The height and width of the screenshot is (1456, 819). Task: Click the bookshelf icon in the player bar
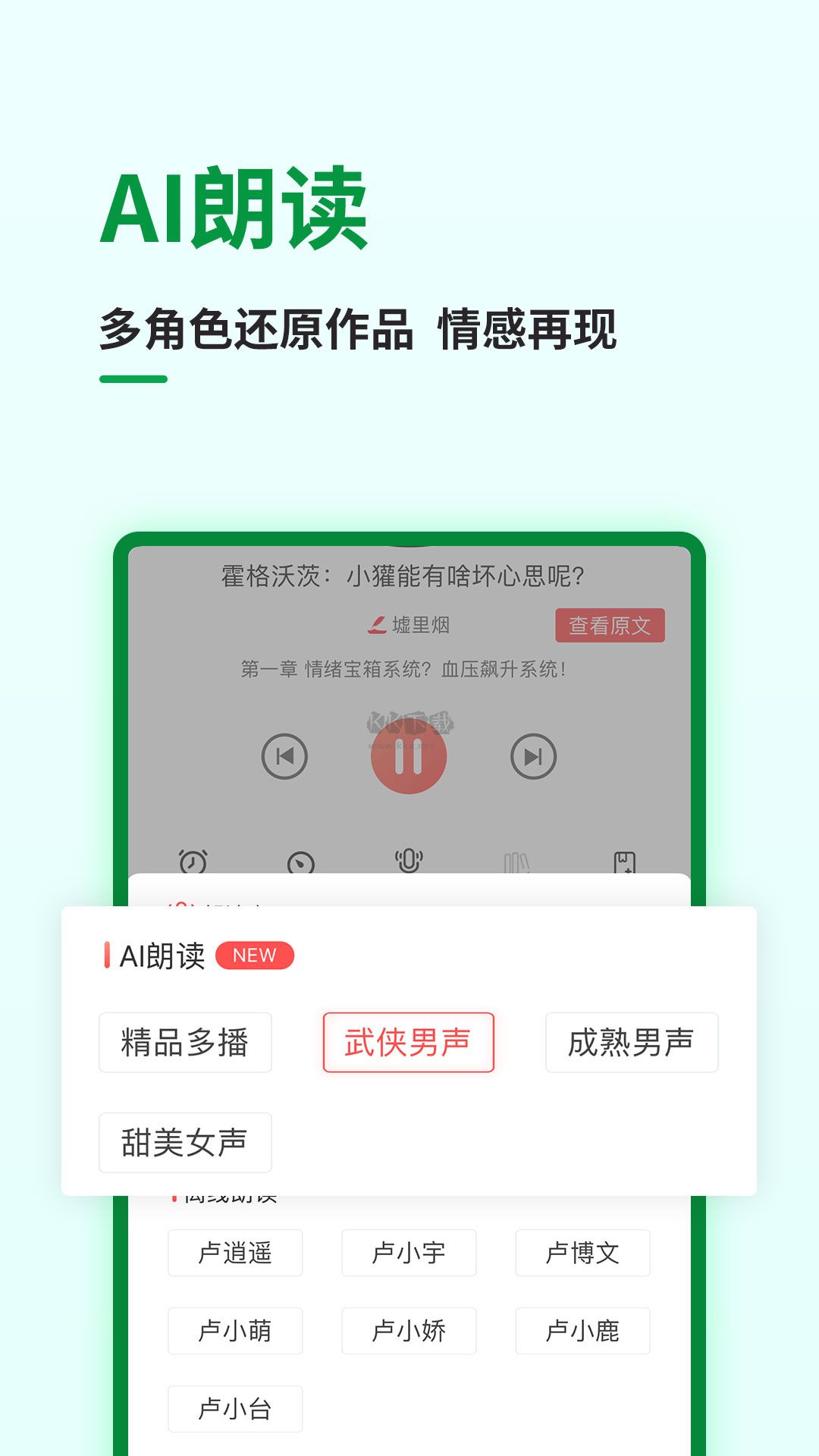pos(518,861)
